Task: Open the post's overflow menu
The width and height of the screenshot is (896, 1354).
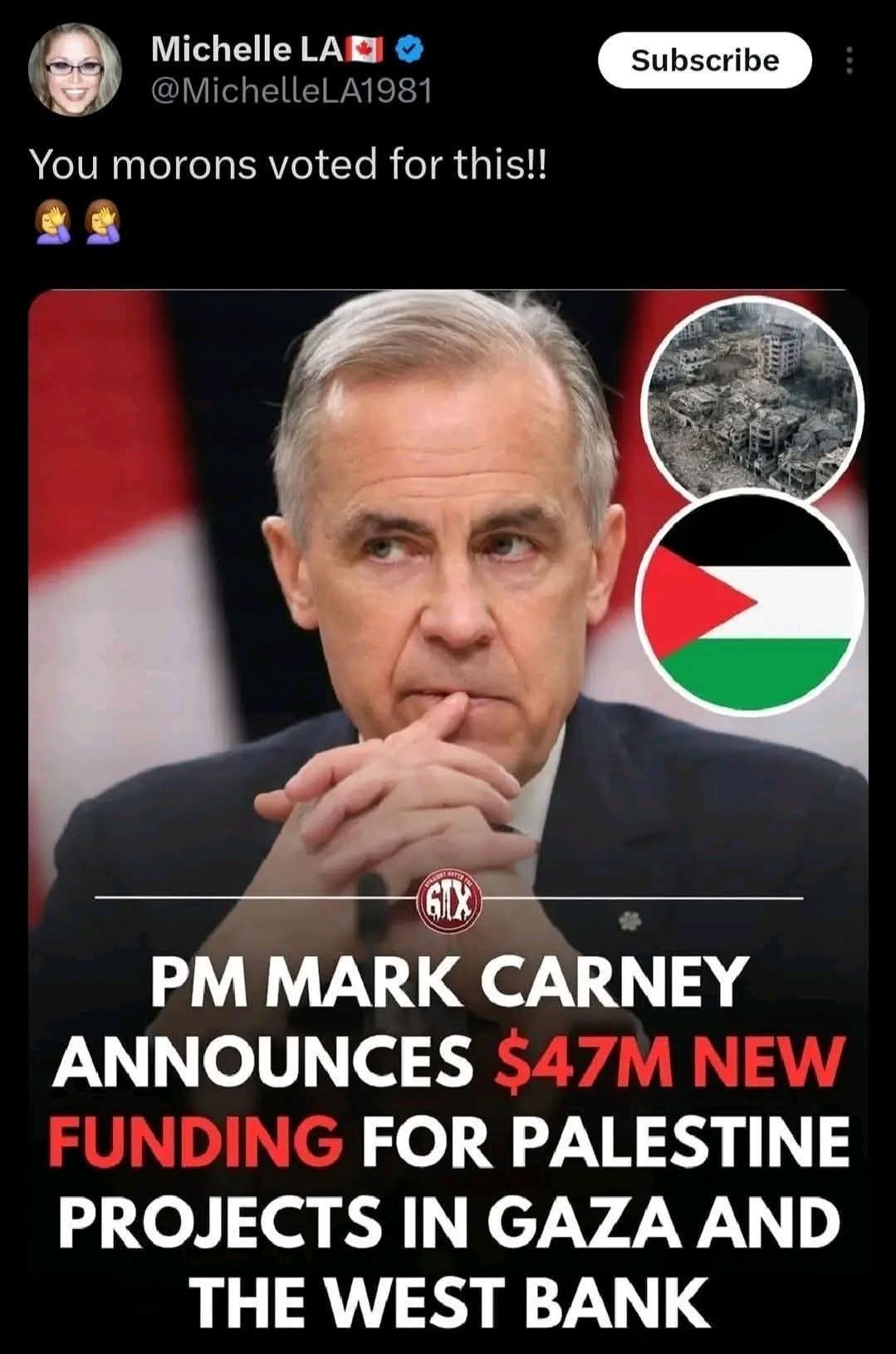Action: (848, 61)
